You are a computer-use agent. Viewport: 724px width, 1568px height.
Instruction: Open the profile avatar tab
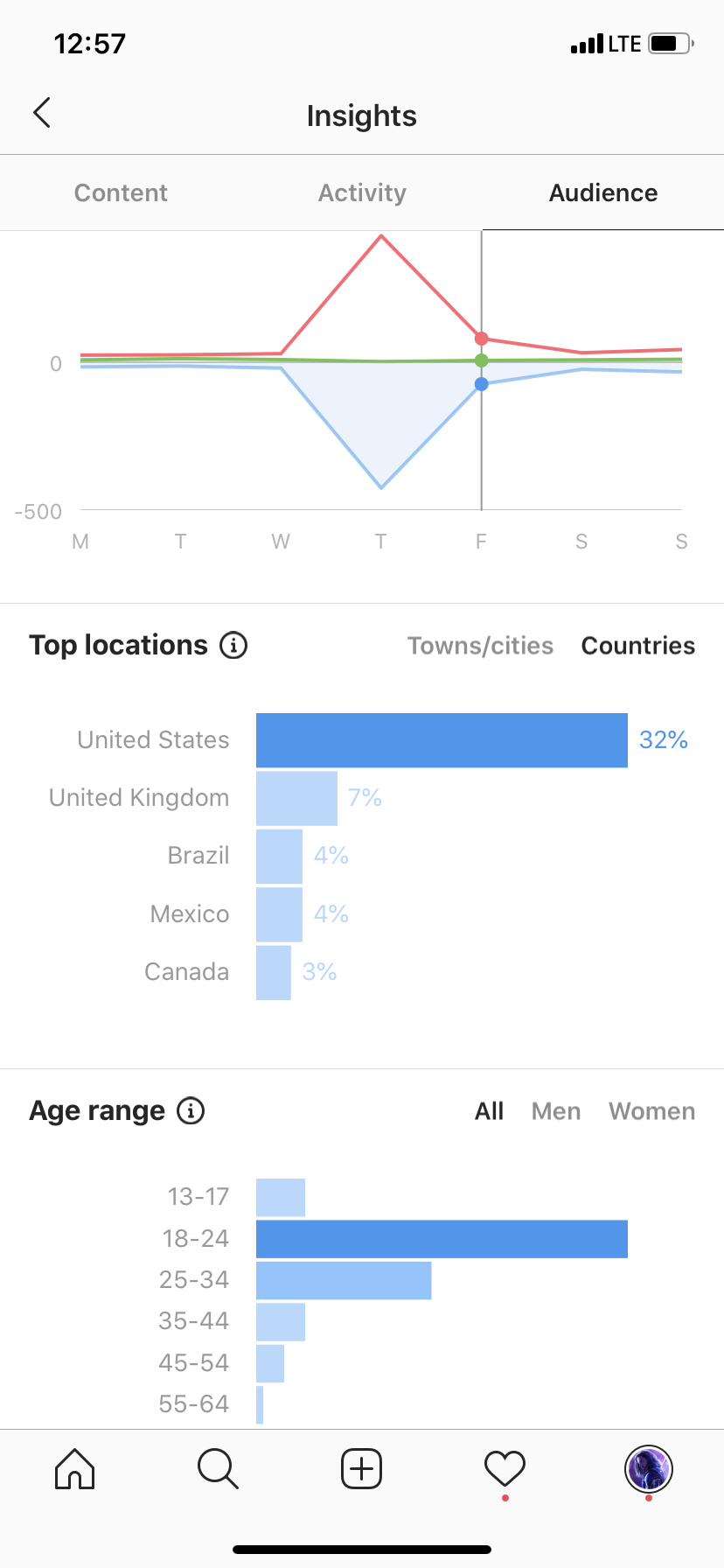pyautogui.click(x=648, y=1468)
